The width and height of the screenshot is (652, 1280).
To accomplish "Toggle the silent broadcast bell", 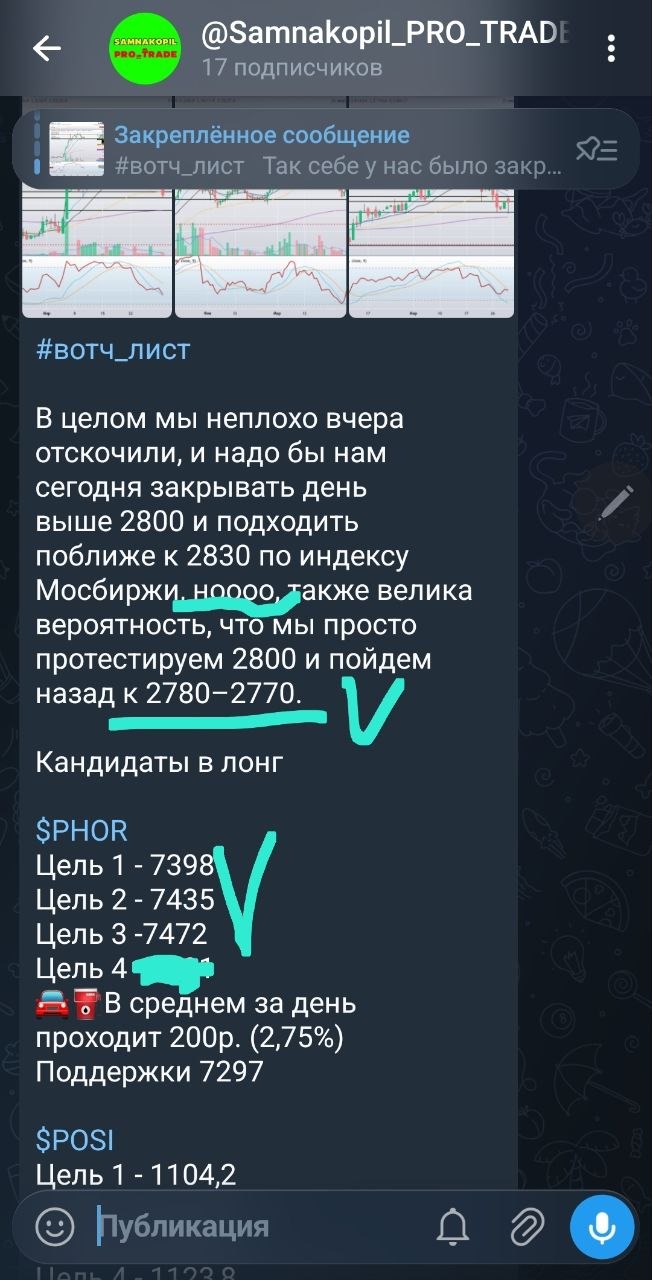I will (x=453, y=1225).
